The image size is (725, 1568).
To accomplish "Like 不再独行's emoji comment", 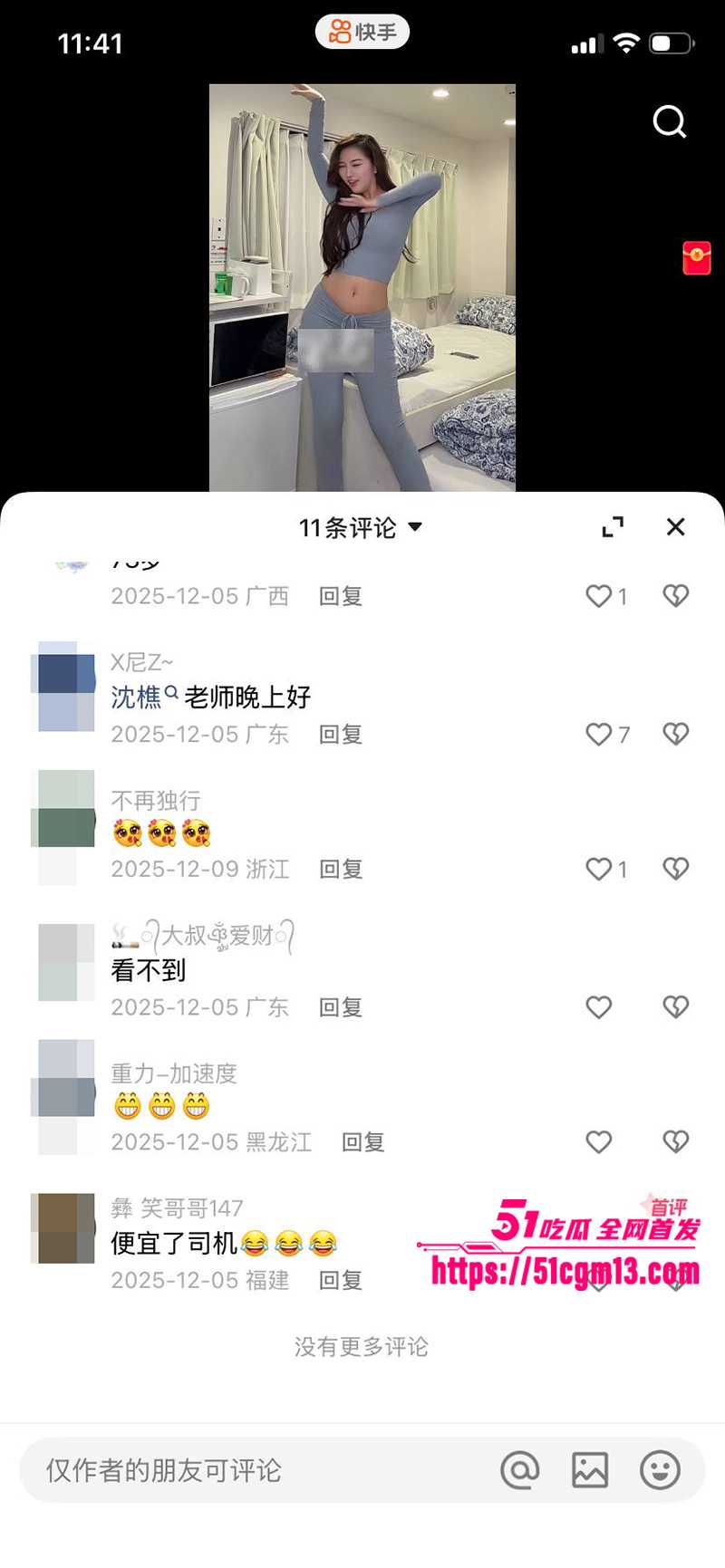I will 601,869.
